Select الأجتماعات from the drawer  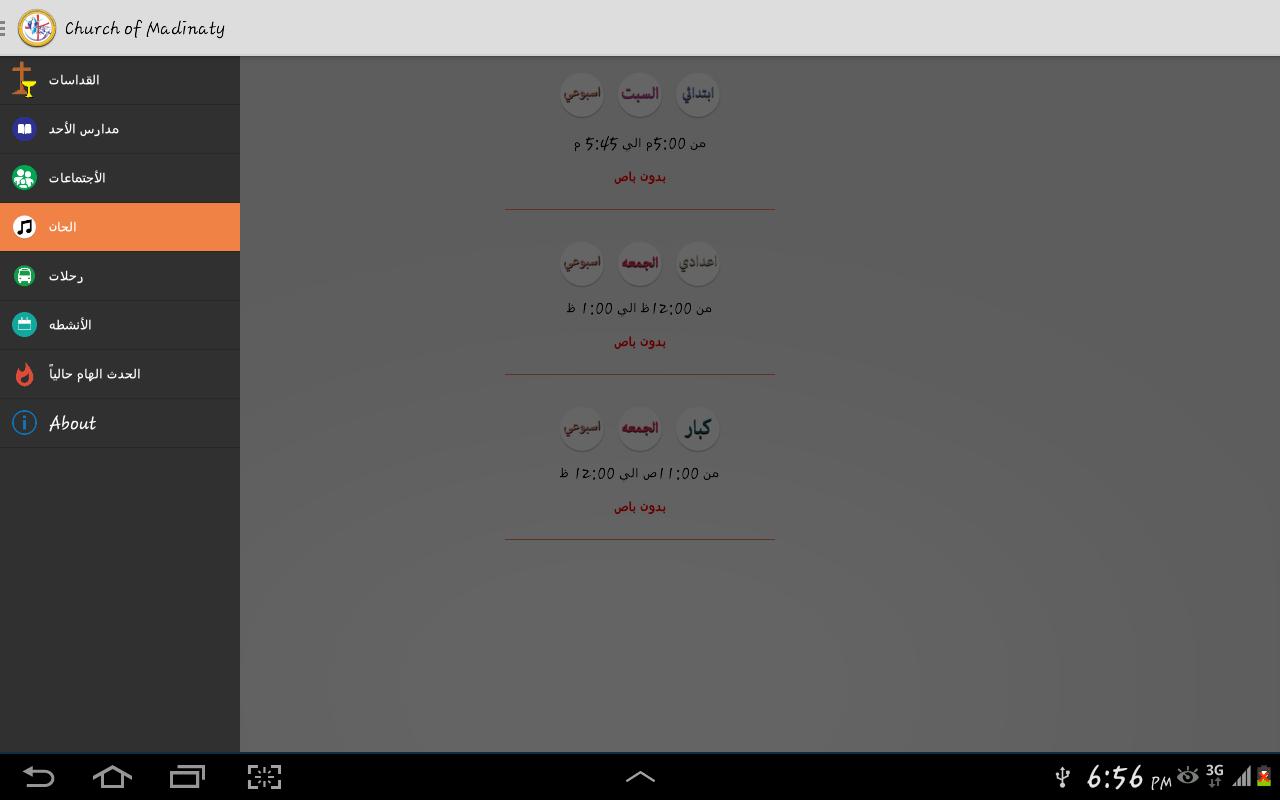[120, 178]
